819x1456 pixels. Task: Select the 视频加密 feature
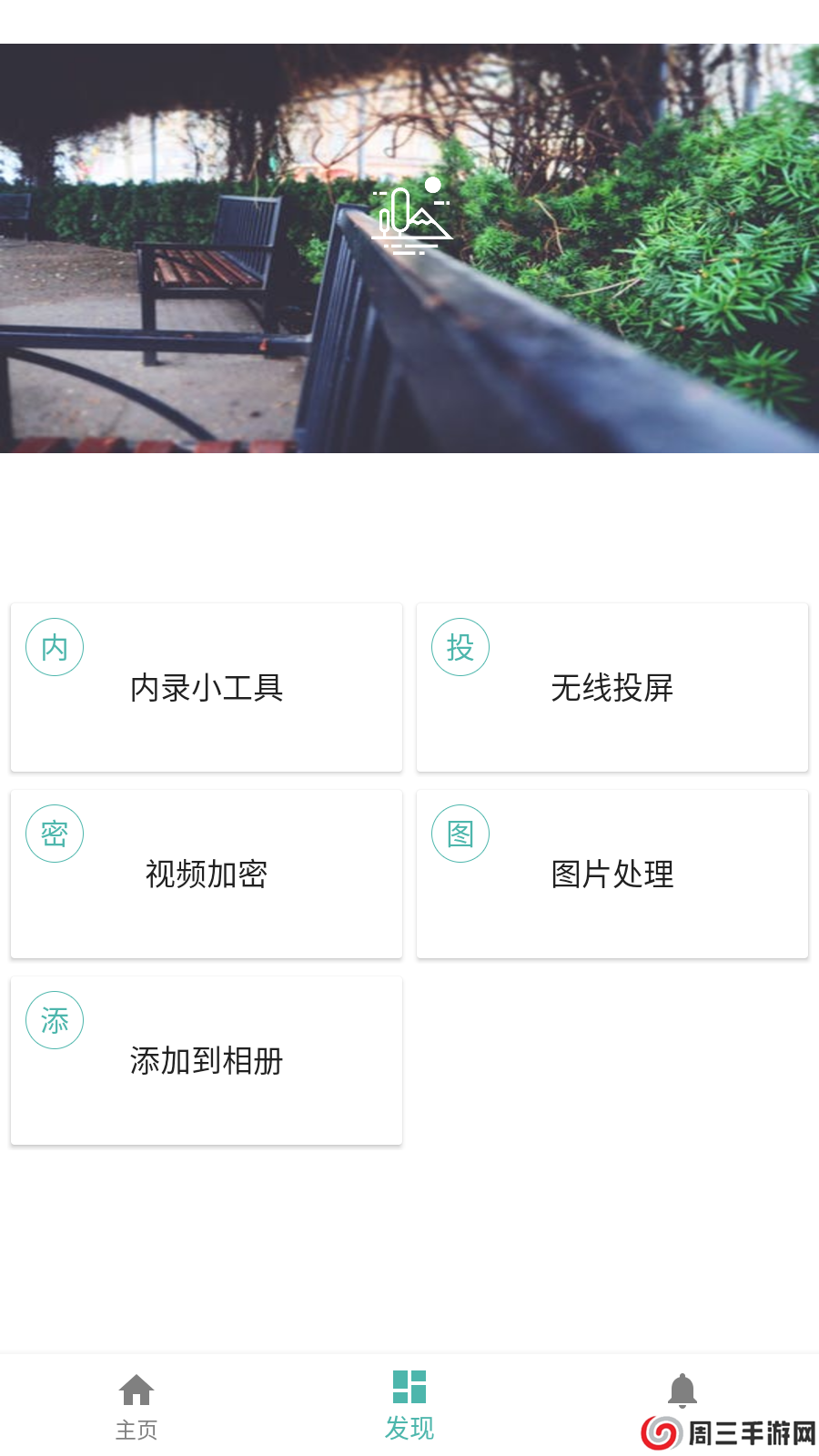point(206,874)
